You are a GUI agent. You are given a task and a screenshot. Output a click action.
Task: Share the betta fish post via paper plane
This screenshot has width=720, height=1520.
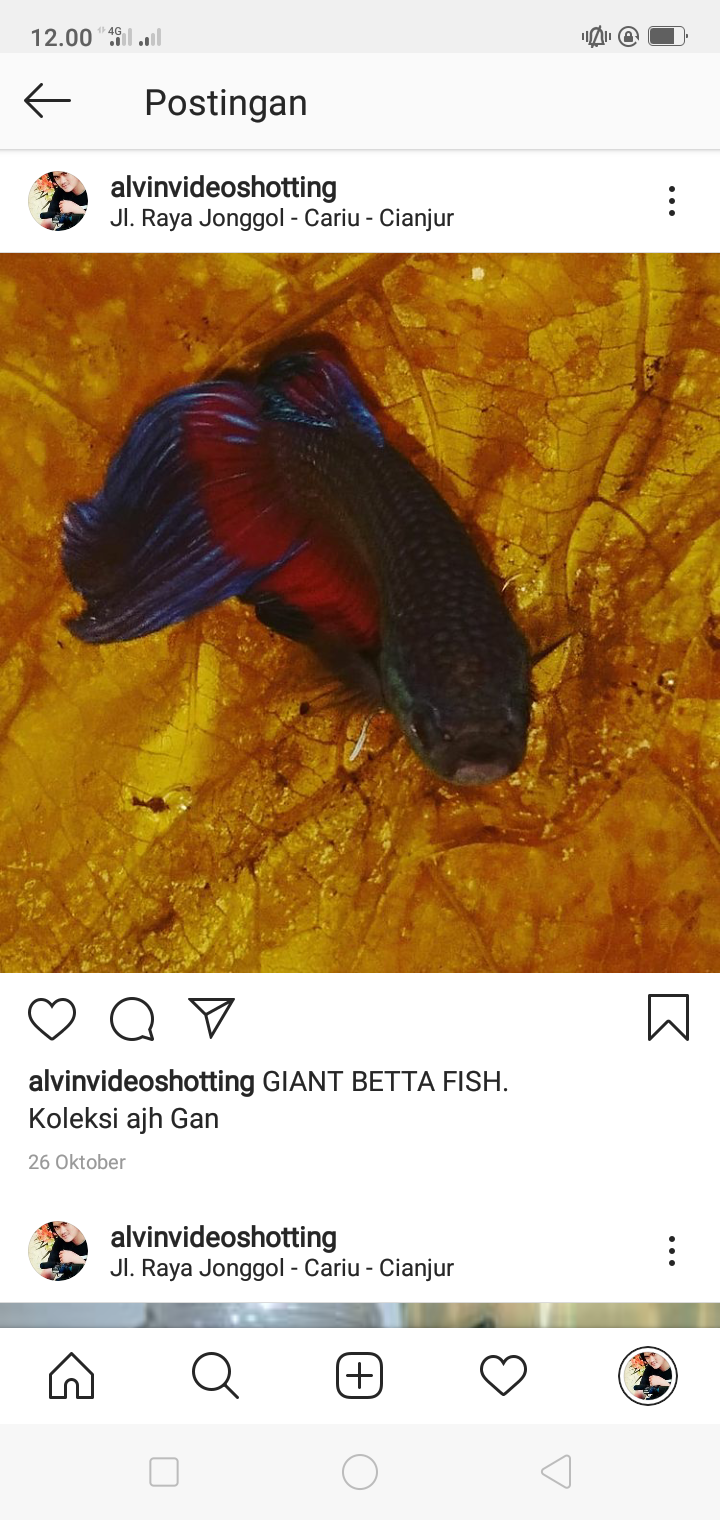coord(211,1018)
